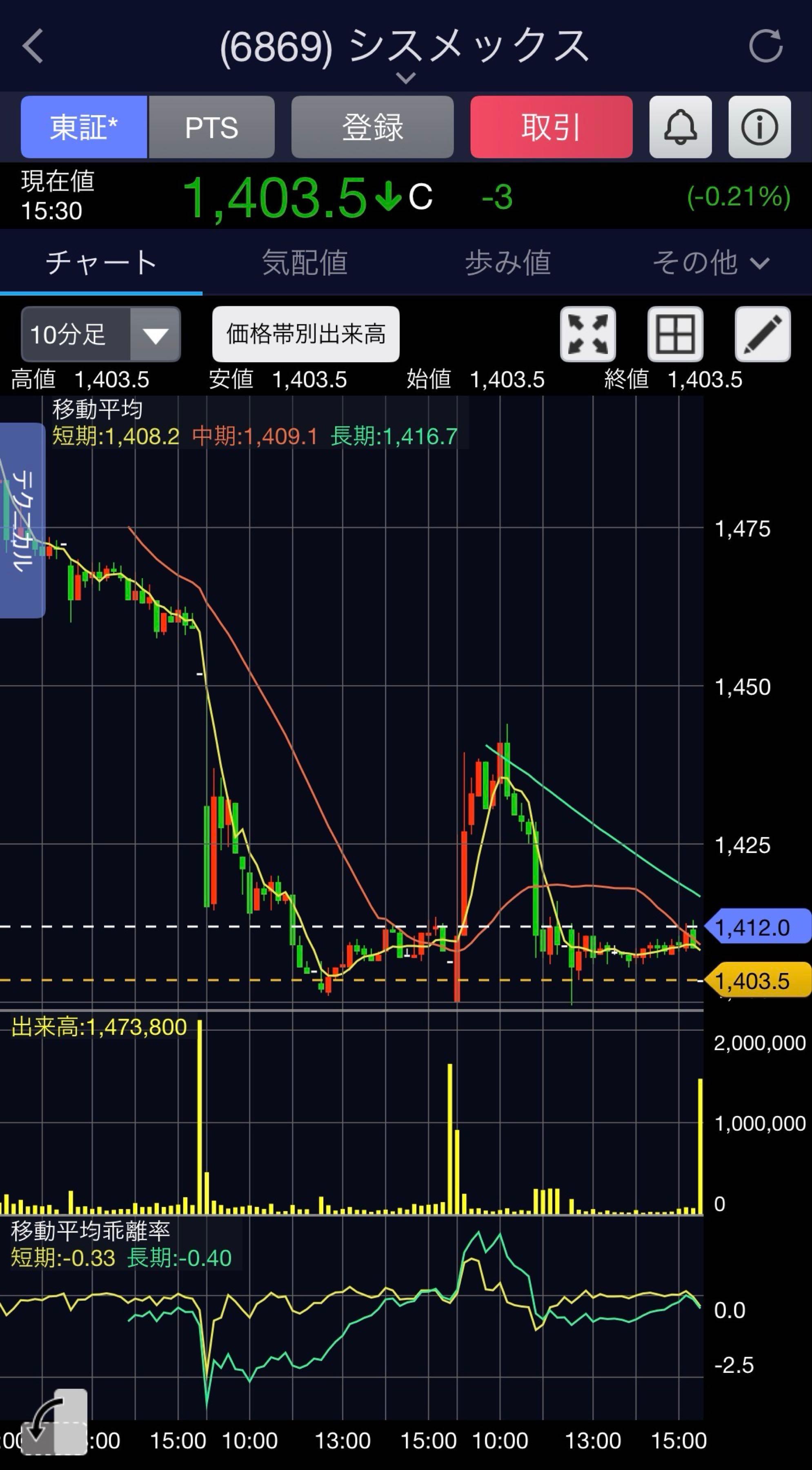The width and height of the screenshot is (812, 1470).
Task: Switch to the 歩み値 tab
Action: [507, 263]
